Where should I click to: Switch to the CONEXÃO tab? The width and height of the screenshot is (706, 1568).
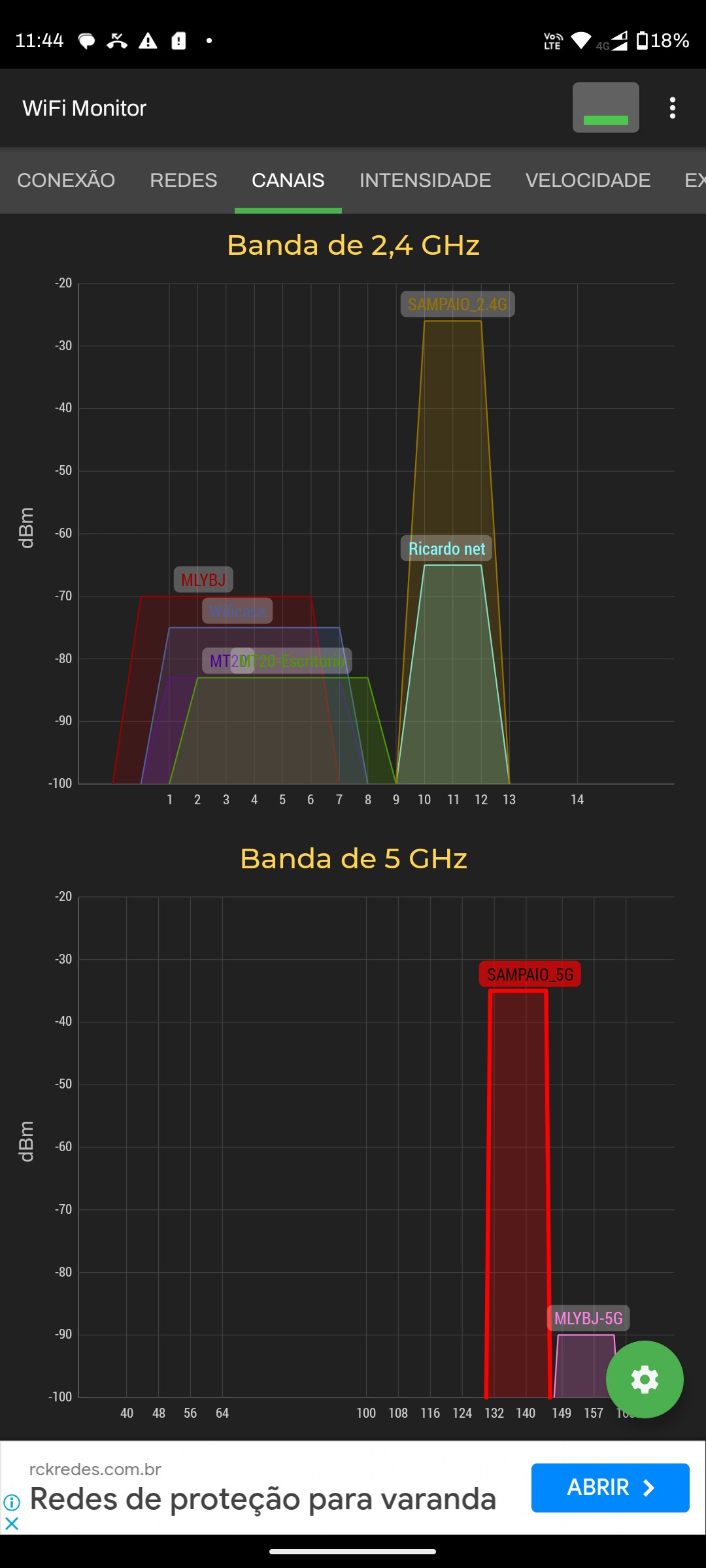click(x=66, y=180)
